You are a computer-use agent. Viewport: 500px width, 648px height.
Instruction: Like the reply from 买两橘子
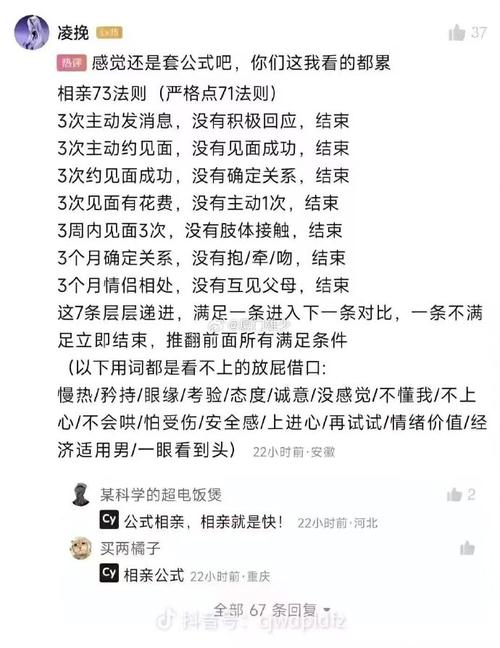(x=467, y=548)
